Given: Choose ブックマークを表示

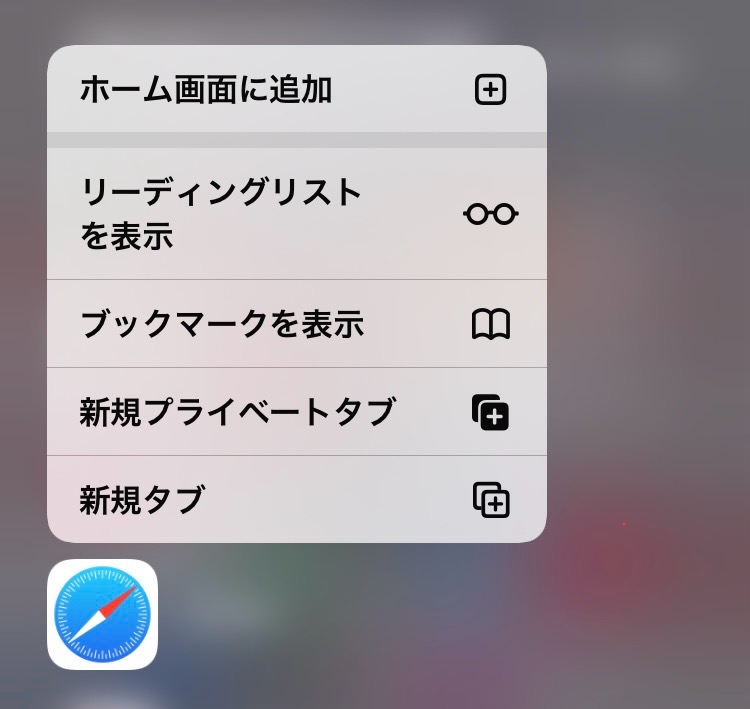Looking at the screenshot, I should (296, 324).
